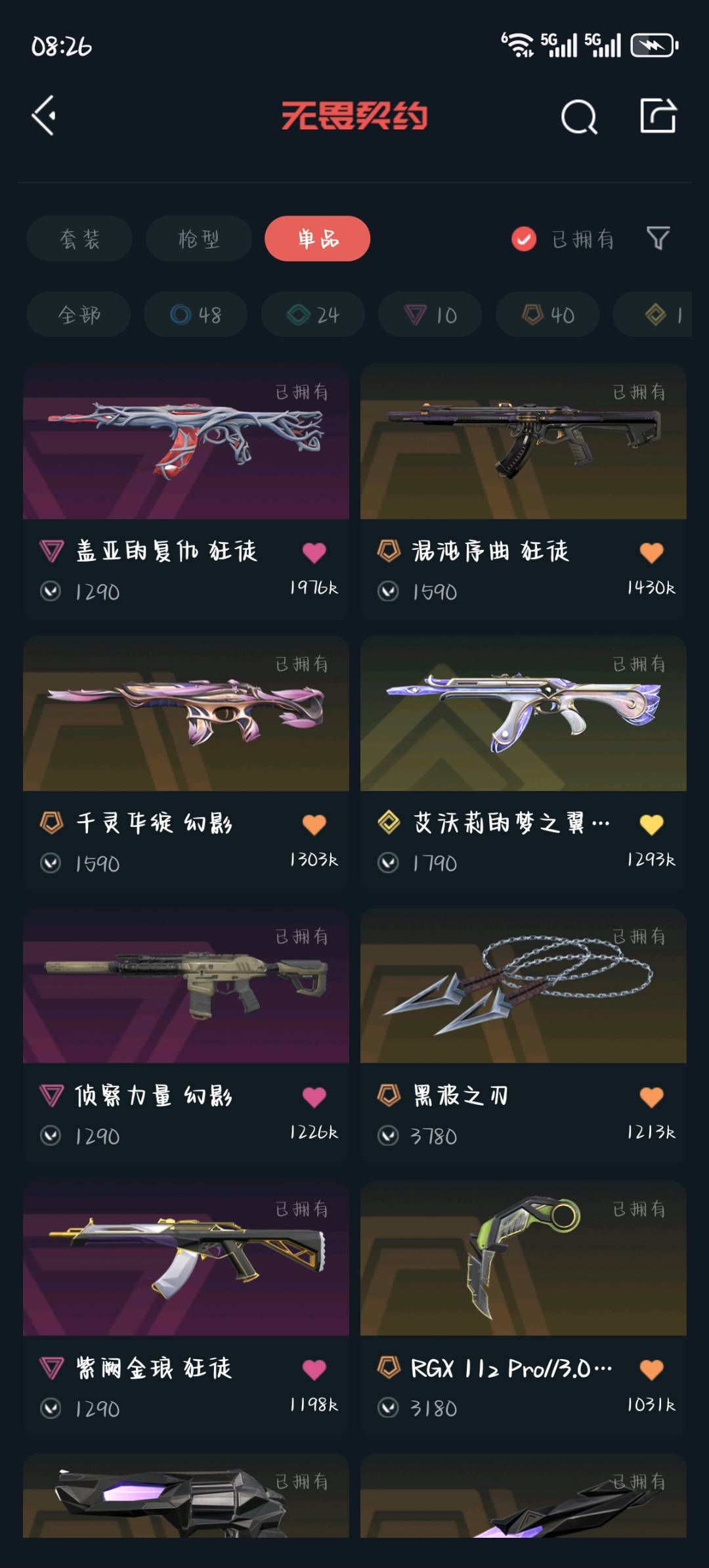
Task: Select the 全部 rarity chip
Action: coord(79,315)
